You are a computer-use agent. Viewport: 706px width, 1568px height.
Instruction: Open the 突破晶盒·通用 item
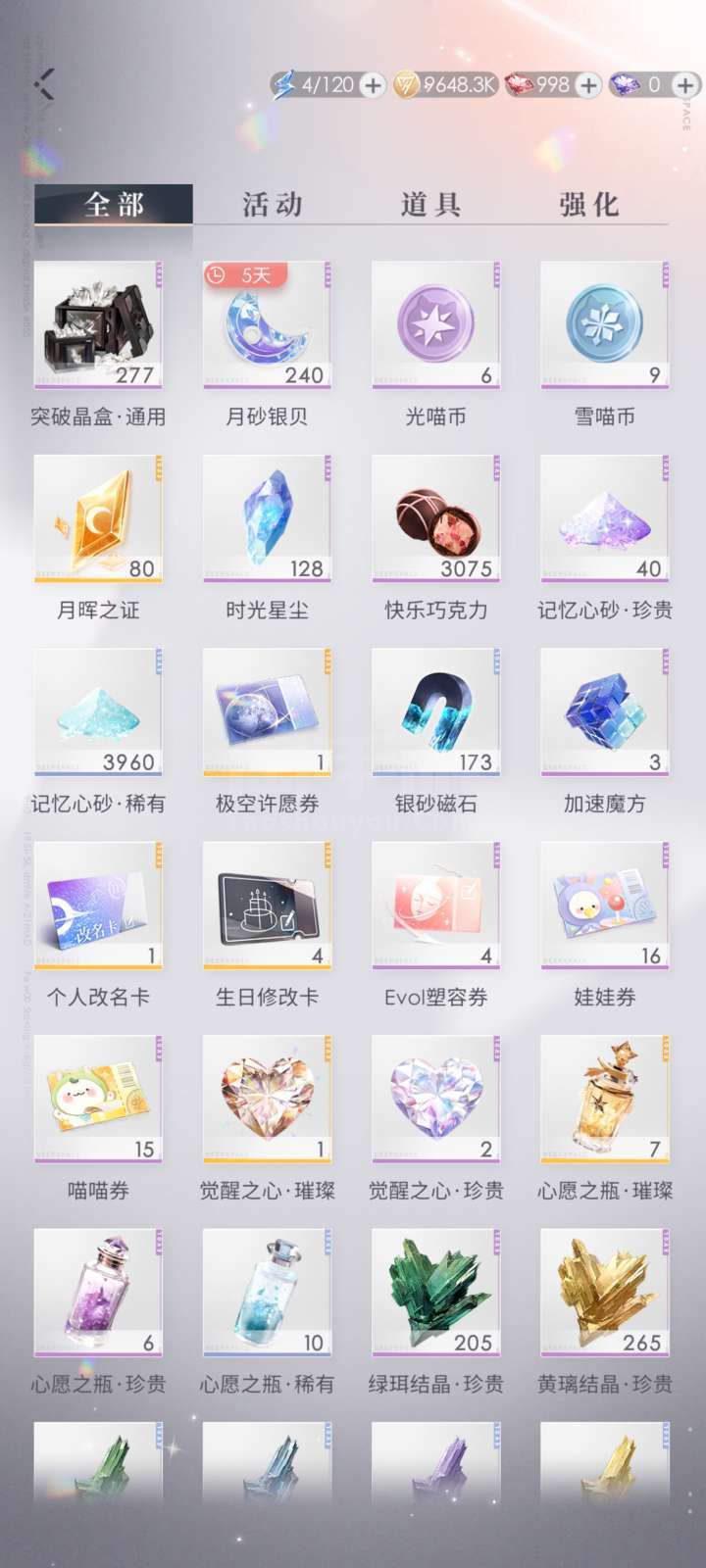[x=98, y=325]
